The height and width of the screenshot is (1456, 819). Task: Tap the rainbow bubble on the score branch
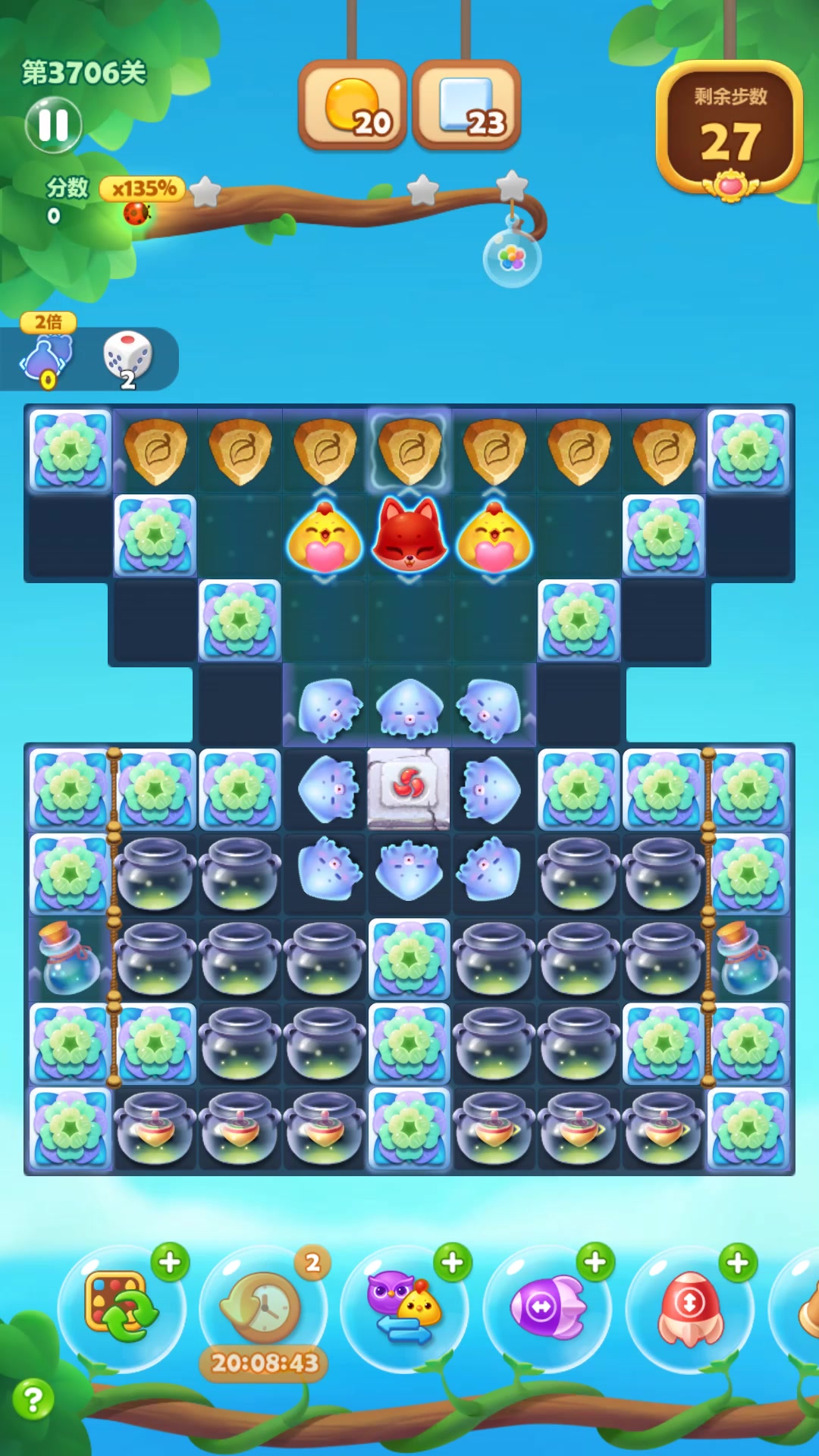512,259
